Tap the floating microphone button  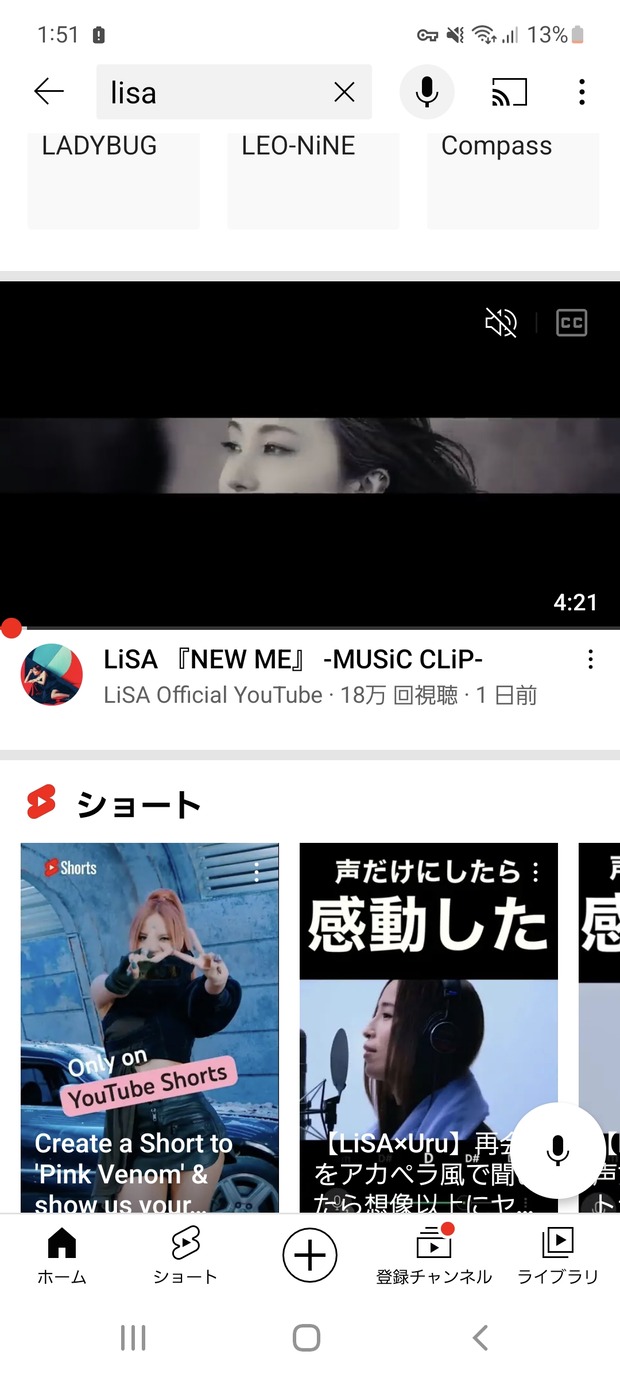558,1150
